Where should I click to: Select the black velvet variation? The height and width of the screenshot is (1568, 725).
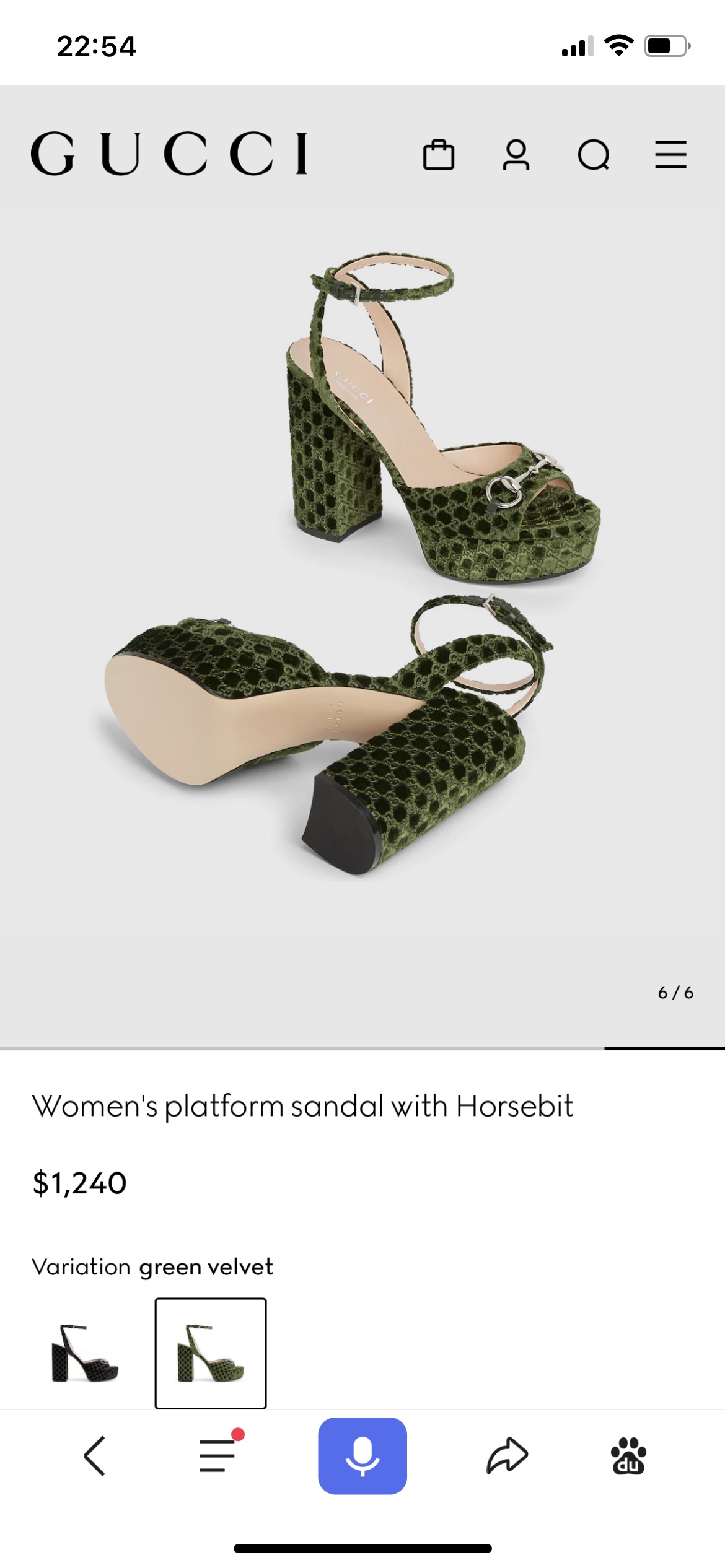click(x=86, y=1353)
